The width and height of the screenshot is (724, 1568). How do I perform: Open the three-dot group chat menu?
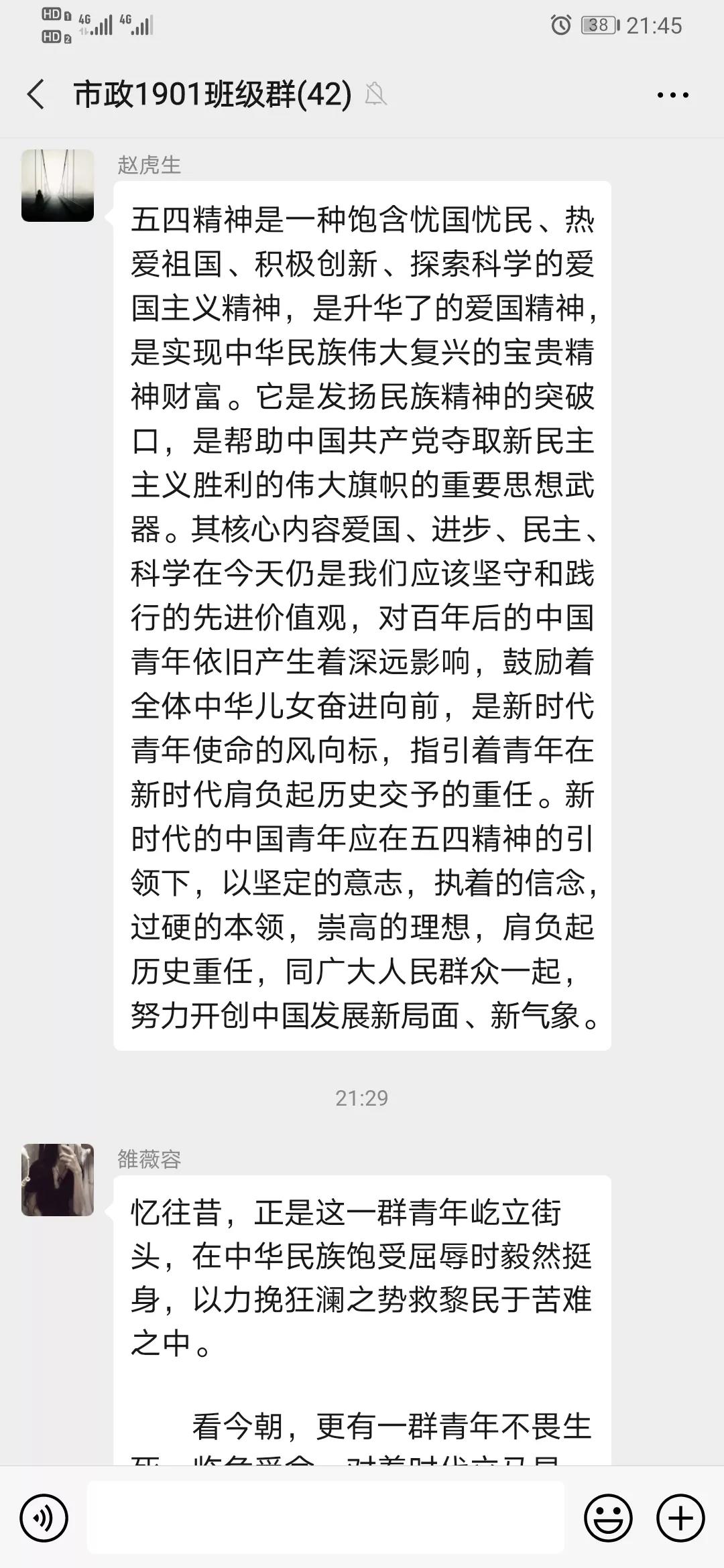672,95
